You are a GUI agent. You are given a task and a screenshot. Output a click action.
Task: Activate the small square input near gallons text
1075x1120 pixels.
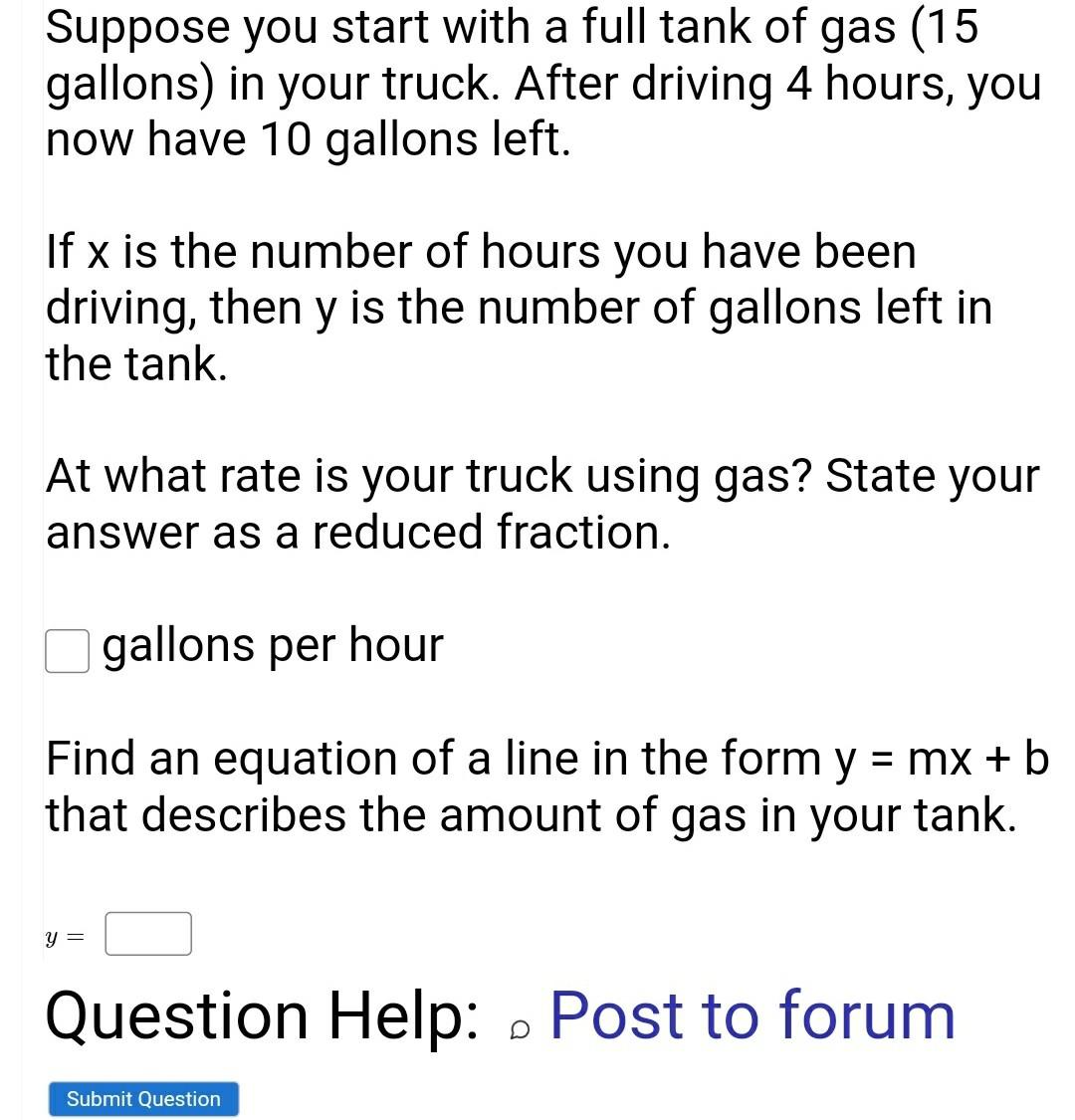coord(66,650)
